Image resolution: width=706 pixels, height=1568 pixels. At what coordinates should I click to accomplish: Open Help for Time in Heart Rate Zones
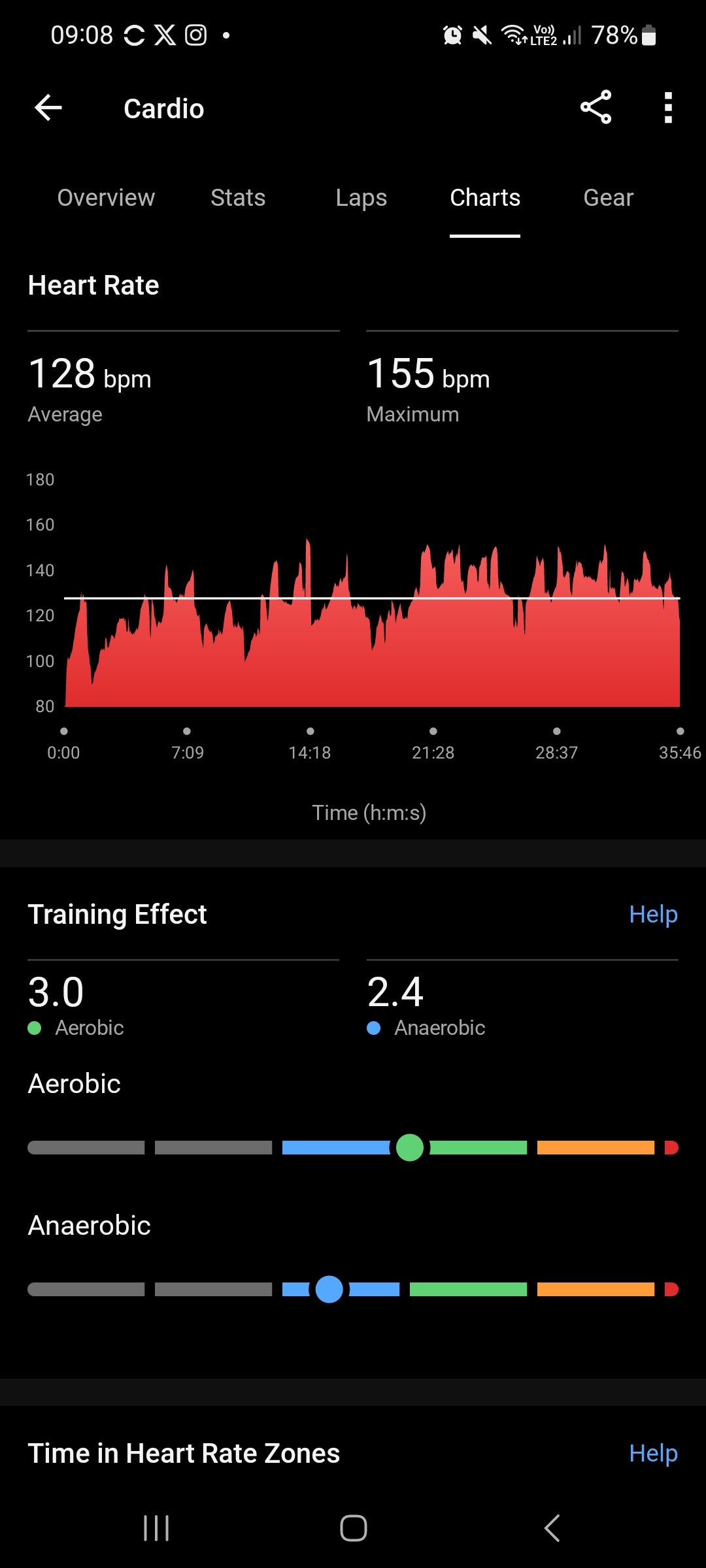pos(652,1453)
